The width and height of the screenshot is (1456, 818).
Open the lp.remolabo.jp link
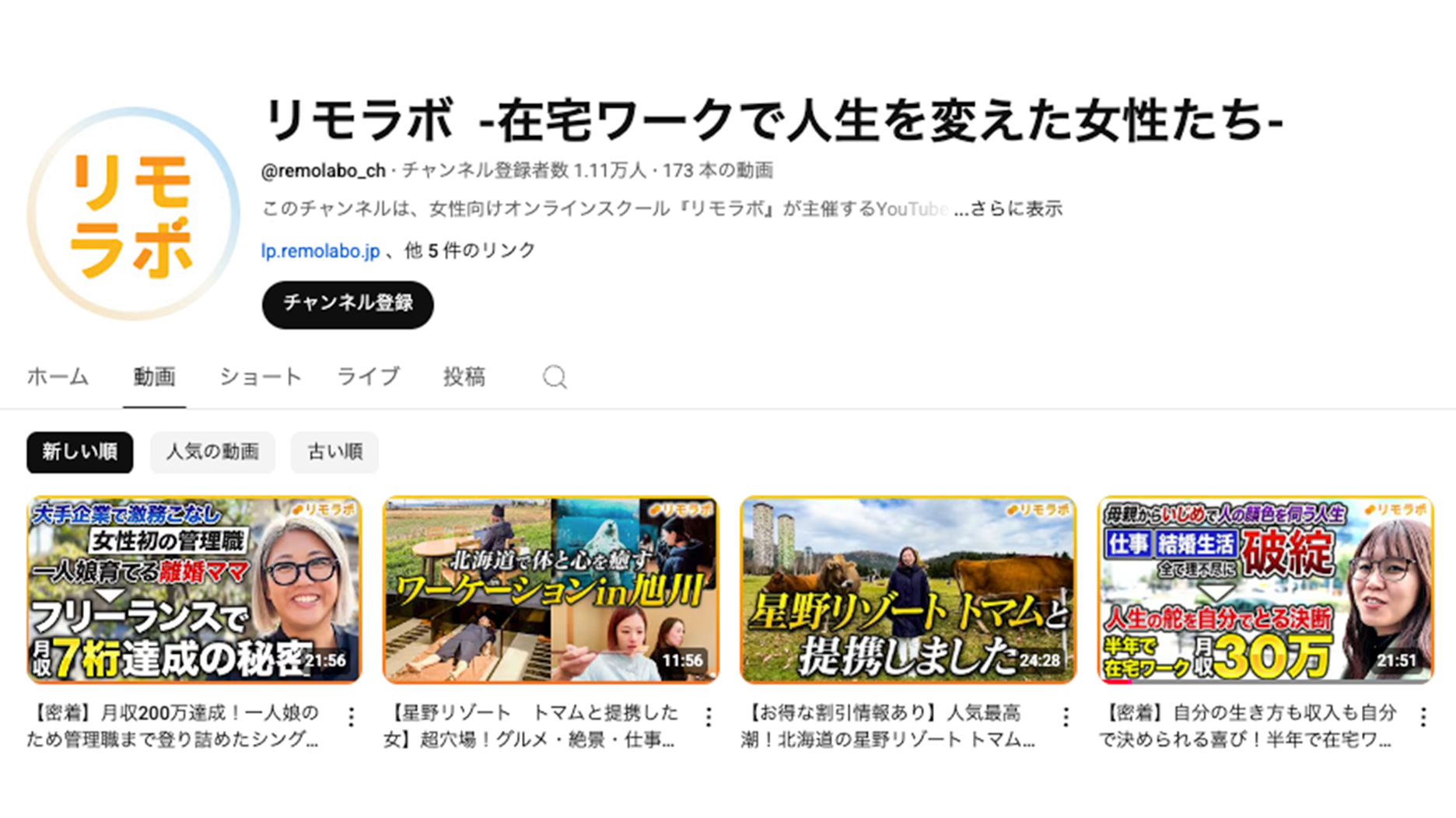[x=320, y=251]
